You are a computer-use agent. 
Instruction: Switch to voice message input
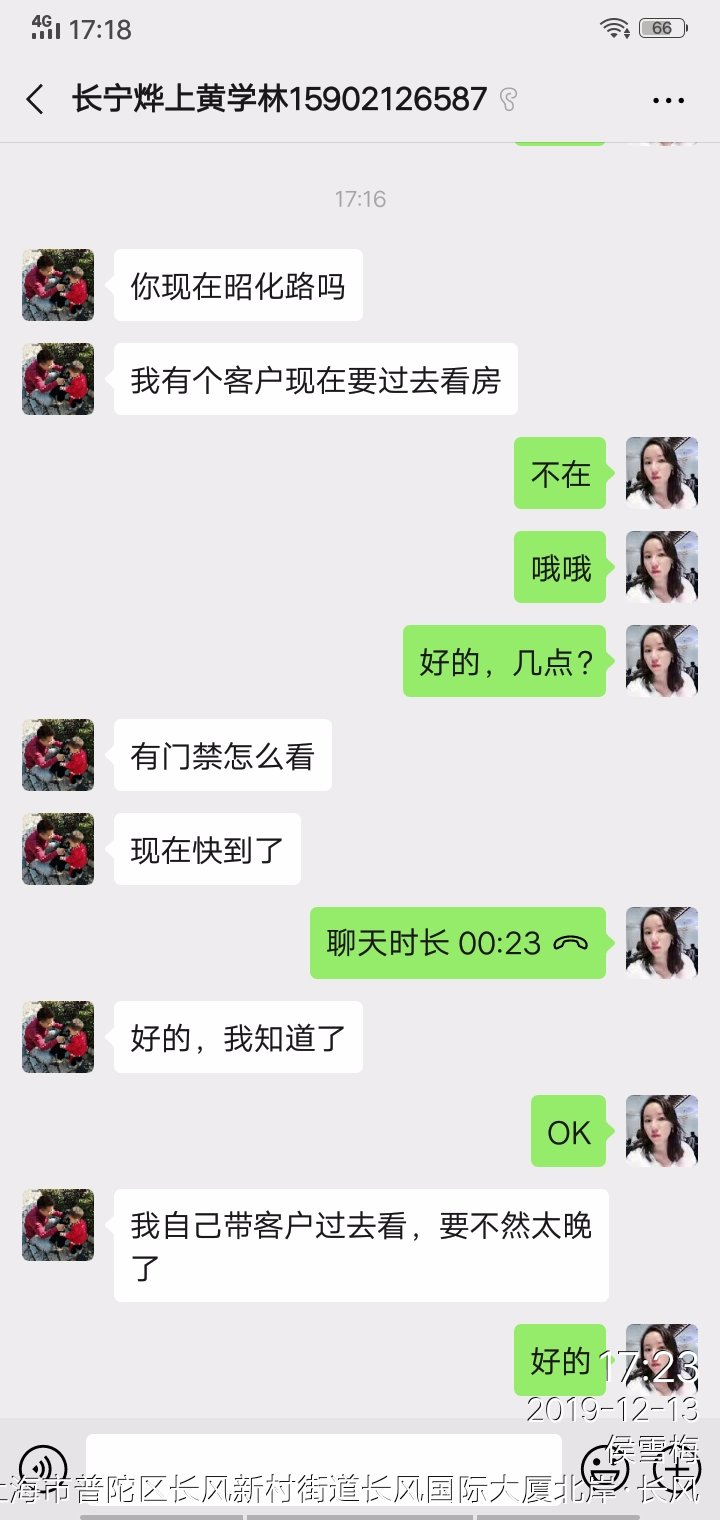[x=43, y=1466]
